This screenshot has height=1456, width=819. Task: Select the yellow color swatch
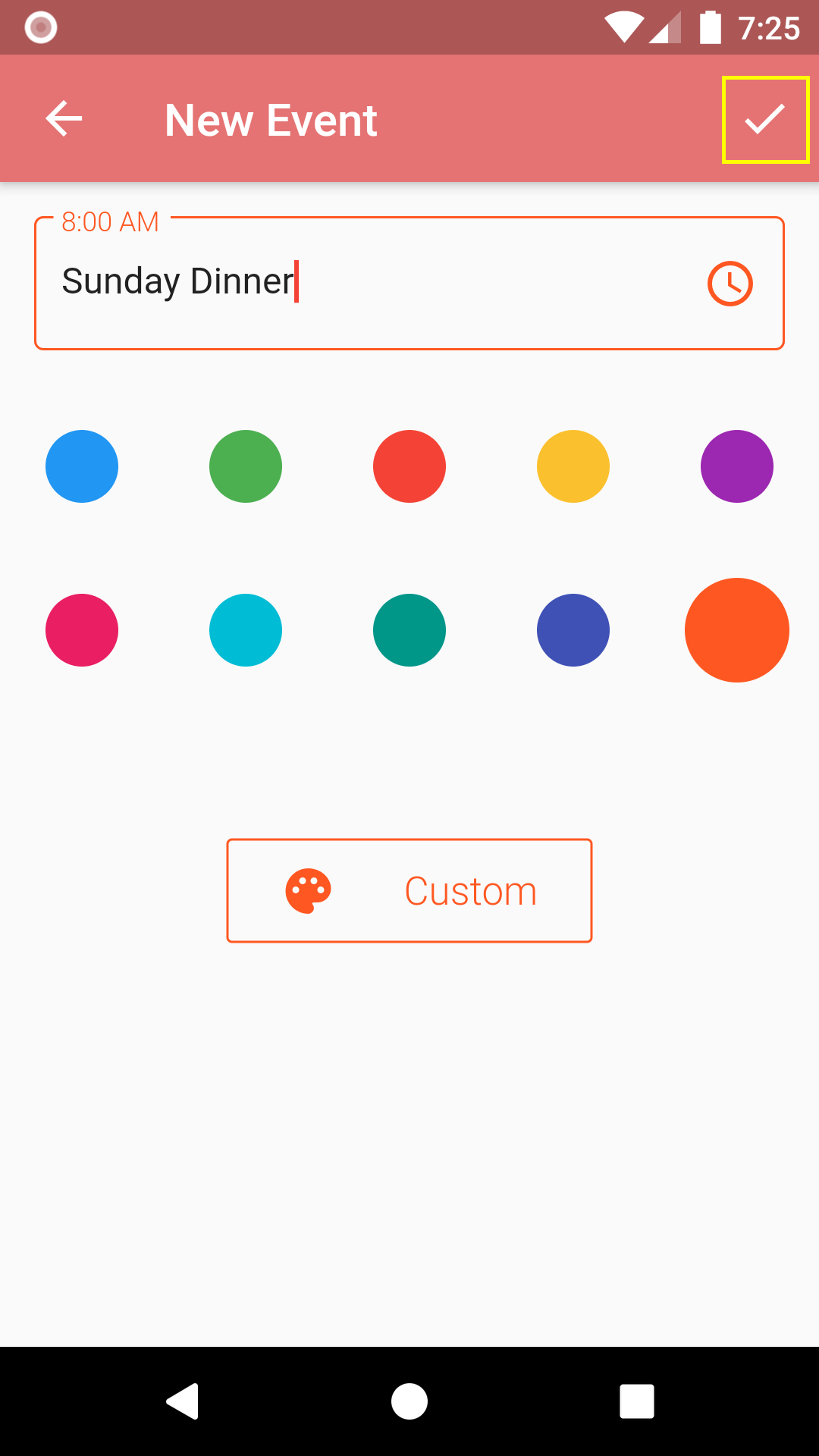[x=573, y=466]
